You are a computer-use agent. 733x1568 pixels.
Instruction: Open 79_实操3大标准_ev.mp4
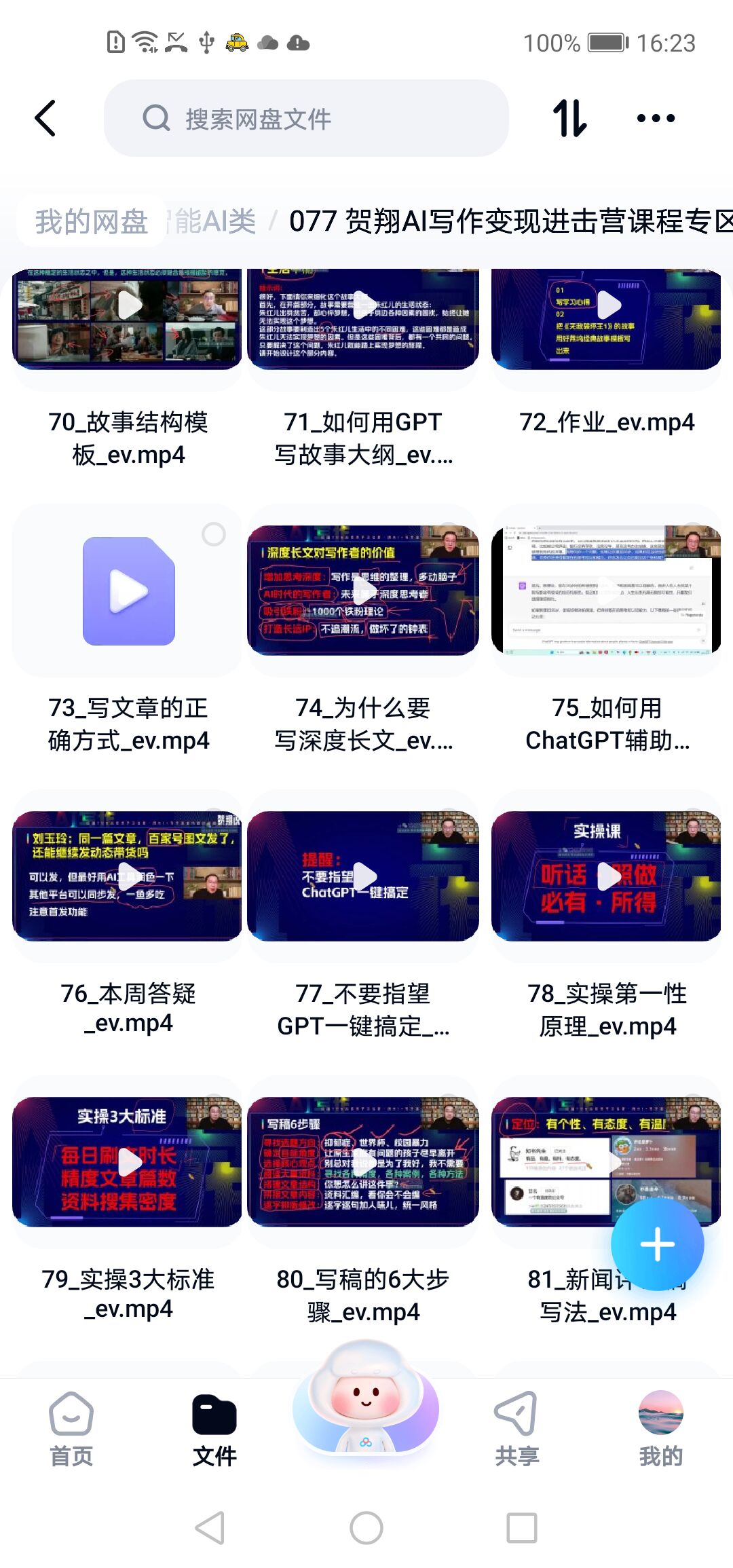tap(128, 1162)
